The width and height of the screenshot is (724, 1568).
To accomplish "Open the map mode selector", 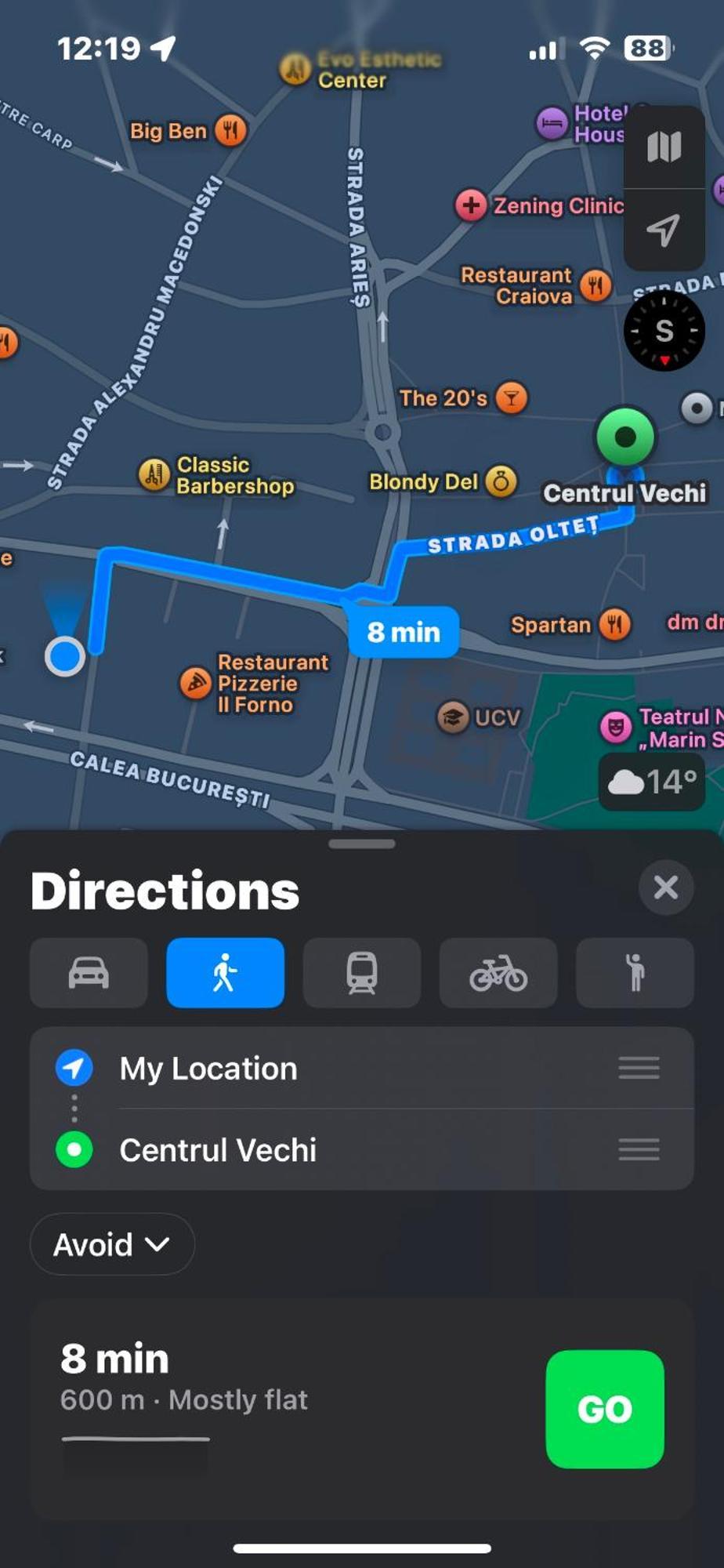I will pos(664,147).
